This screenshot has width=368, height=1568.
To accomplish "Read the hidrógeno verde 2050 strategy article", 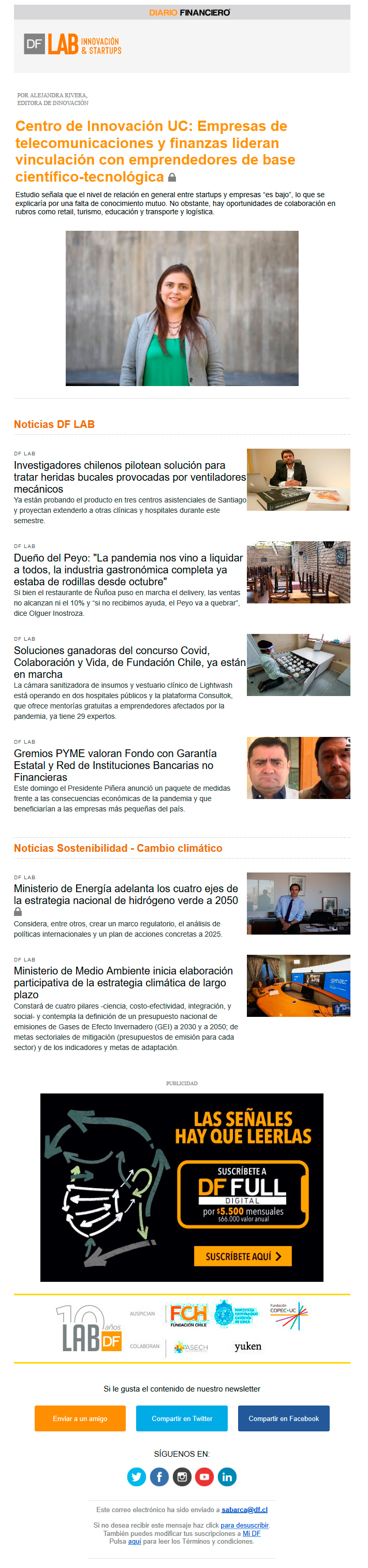I will point(125,894).
